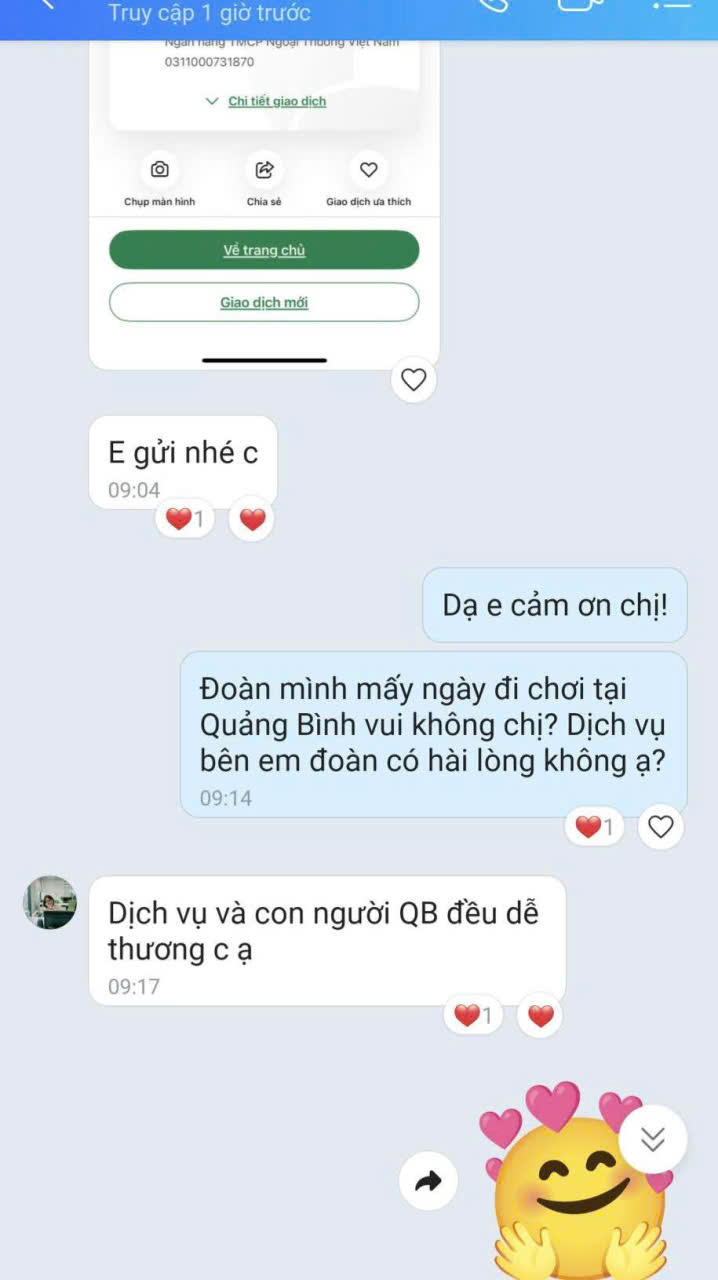718x1280 pixels.
Task: Jump to the latest messages
Action: pos(652,1139)
